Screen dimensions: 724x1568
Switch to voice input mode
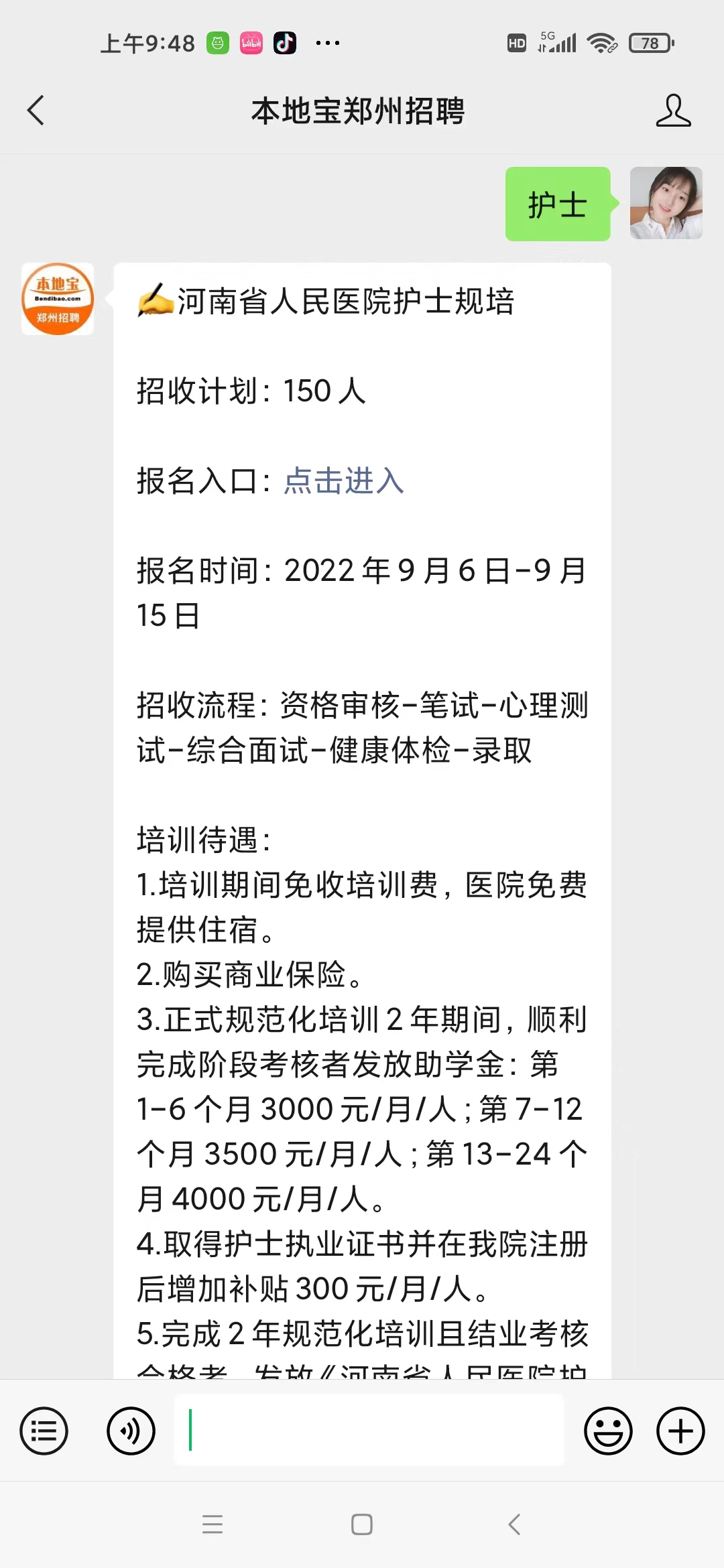point(131,1431)
